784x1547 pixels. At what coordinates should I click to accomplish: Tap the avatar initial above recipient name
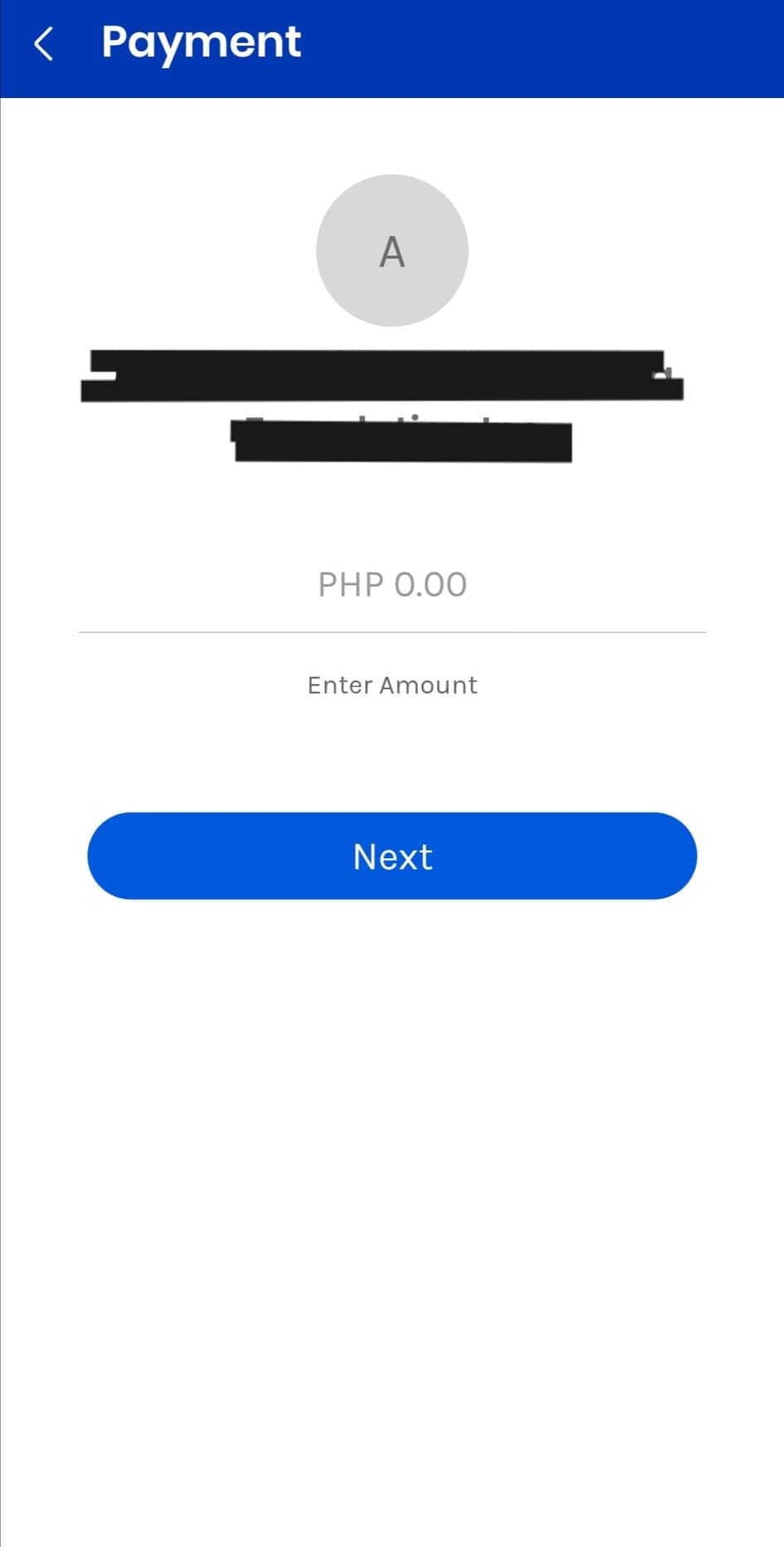tap(392, 251)
